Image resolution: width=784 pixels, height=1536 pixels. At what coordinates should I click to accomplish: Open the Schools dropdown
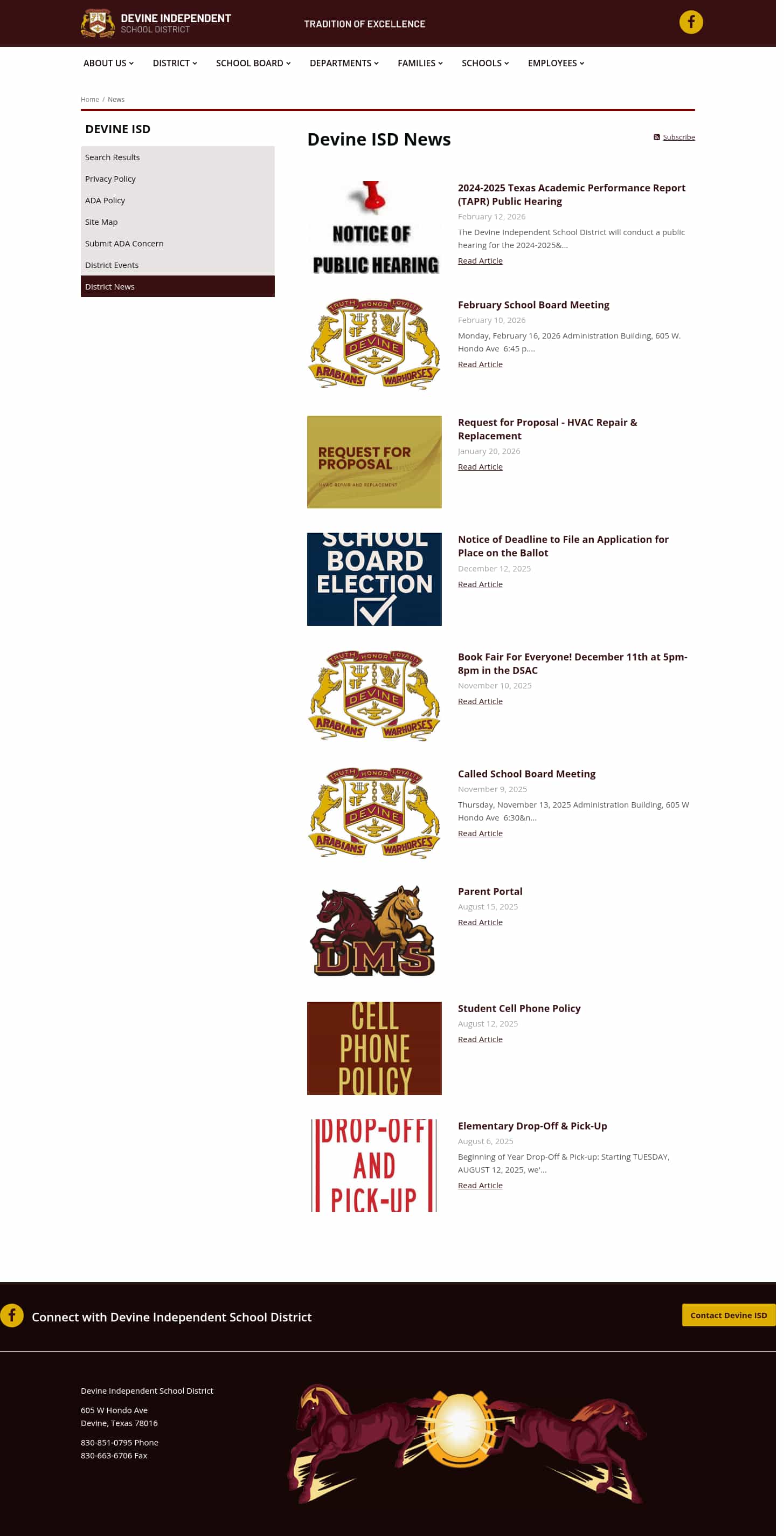click(485, 63)
